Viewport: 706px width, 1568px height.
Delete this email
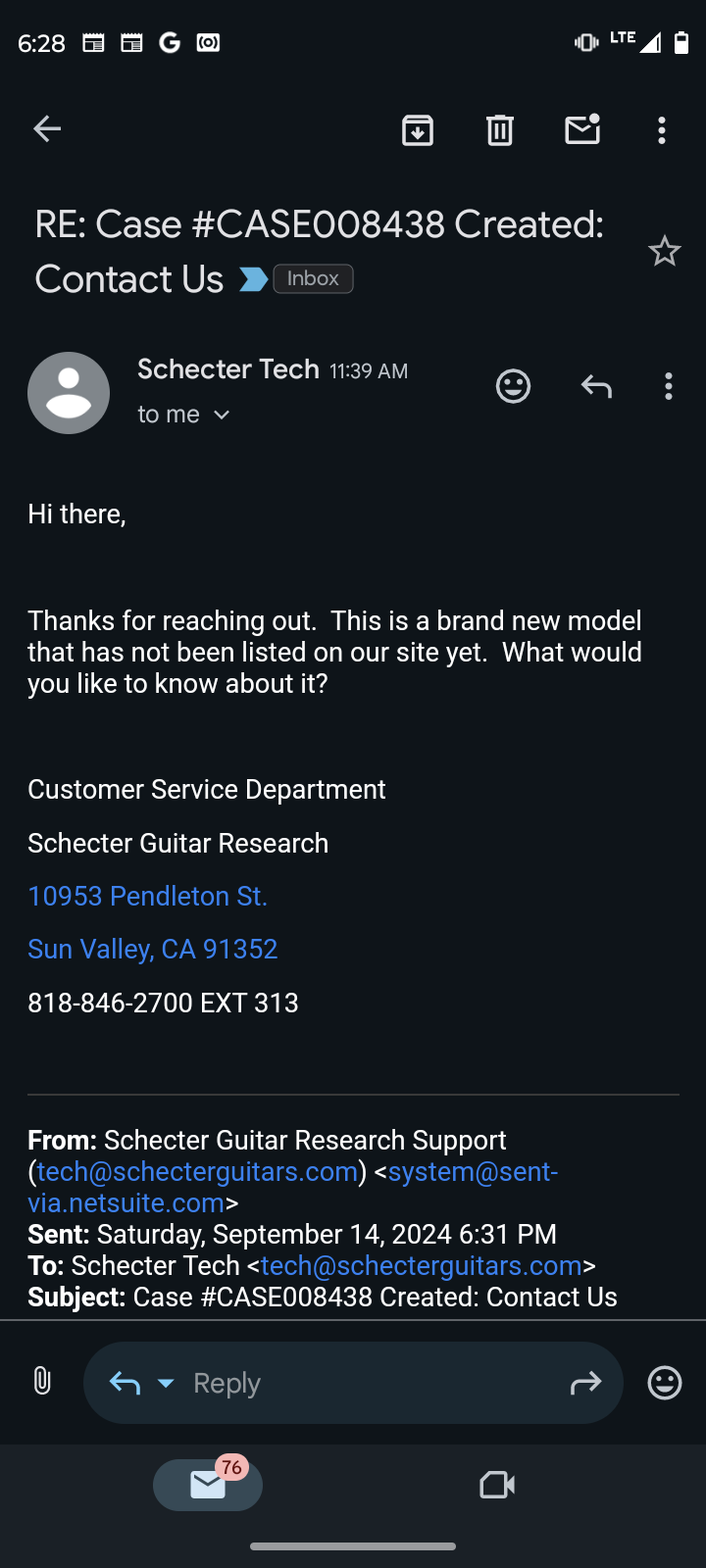(x=500, y=129)
